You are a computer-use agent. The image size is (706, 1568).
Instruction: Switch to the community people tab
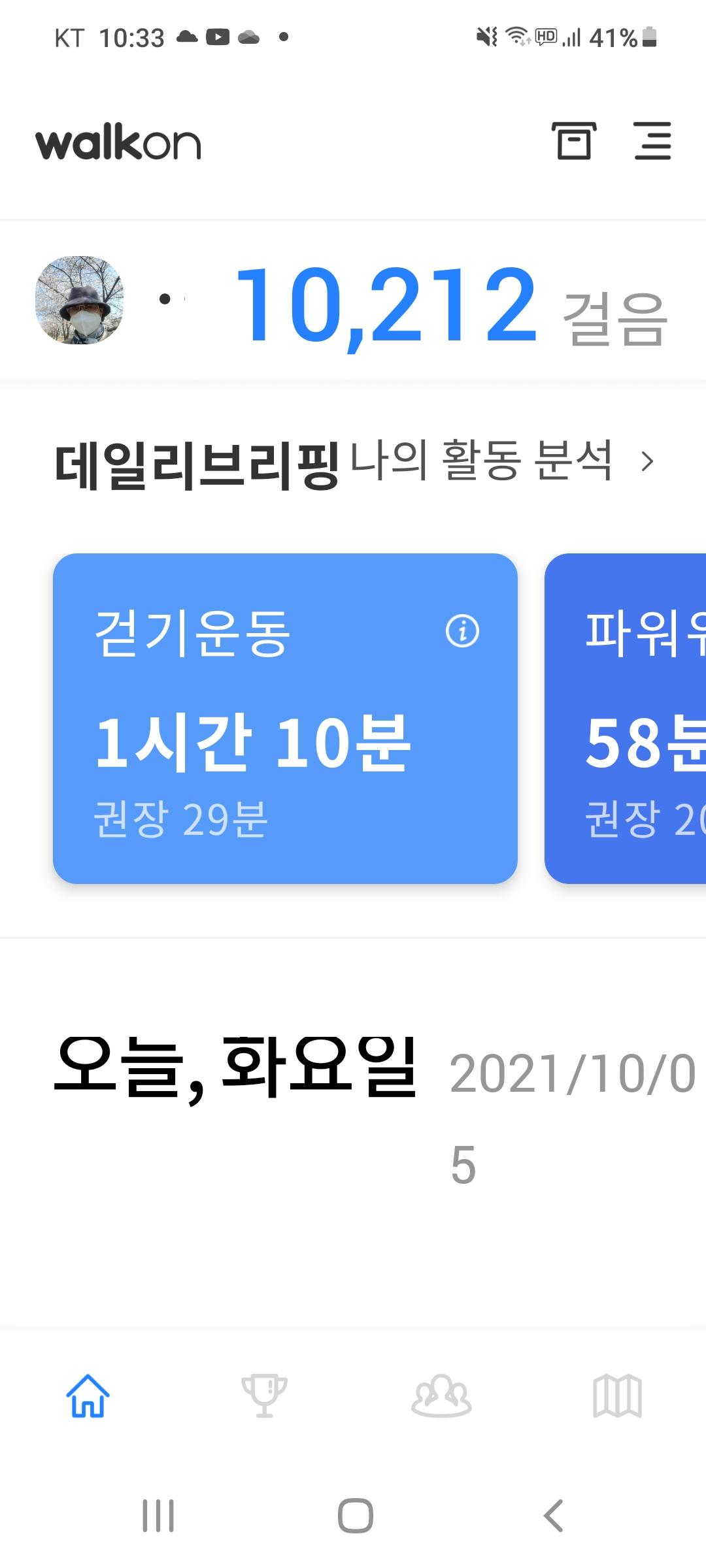[441, 1396]
